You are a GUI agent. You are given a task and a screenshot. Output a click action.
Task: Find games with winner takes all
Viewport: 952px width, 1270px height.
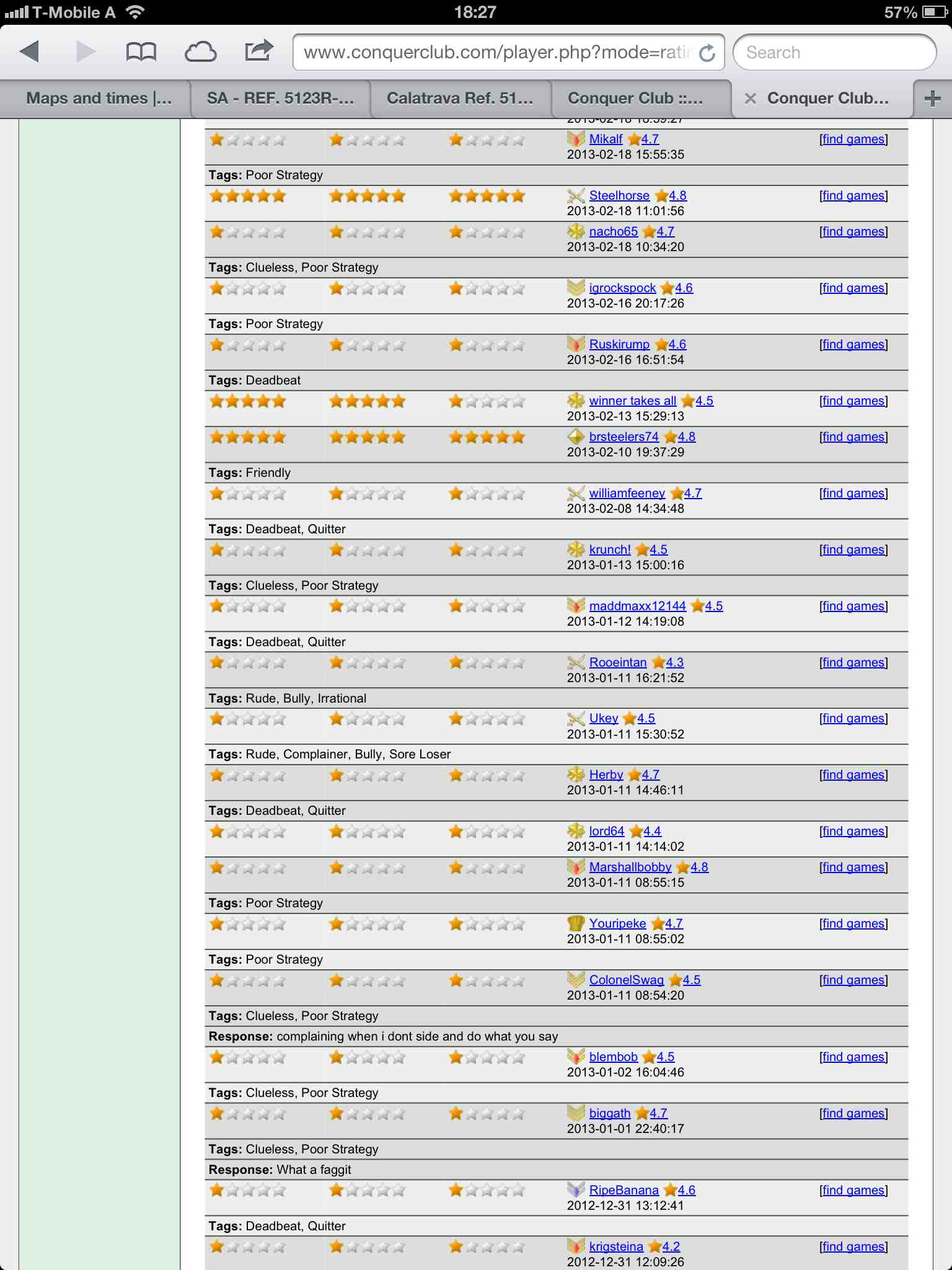click(x=853, y=401)
